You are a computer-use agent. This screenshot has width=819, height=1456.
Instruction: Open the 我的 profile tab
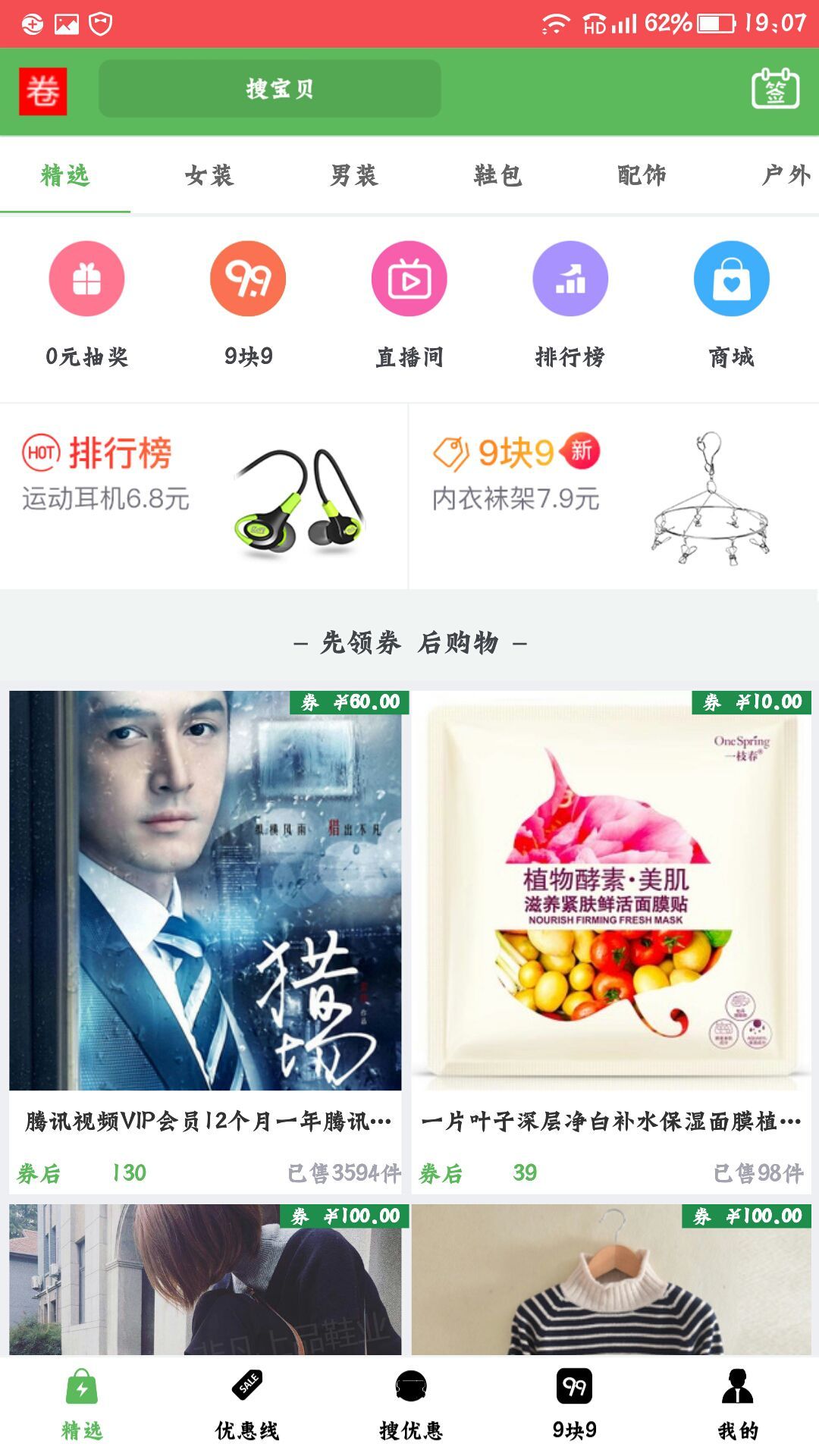pos(737,1405)
